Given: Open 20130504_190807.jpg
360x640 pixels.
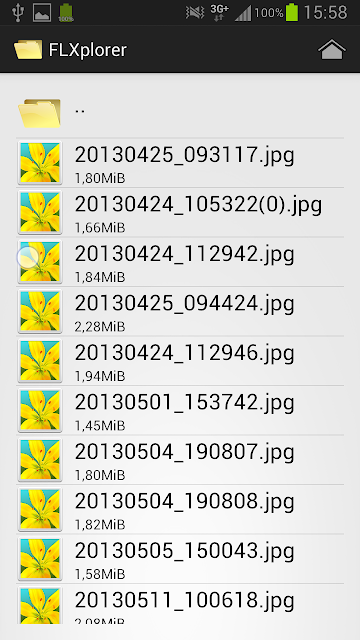Looking at the screenshot, I should tap(180, 460).
